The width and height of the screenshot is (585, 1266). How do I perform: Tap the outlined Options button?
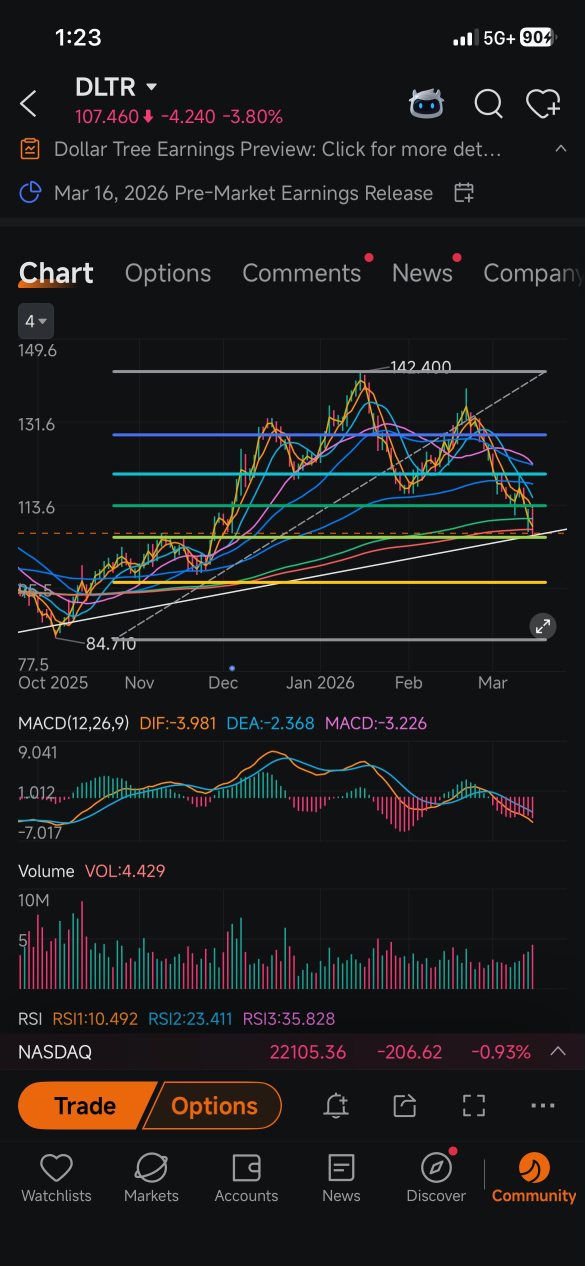[214, 1106]
